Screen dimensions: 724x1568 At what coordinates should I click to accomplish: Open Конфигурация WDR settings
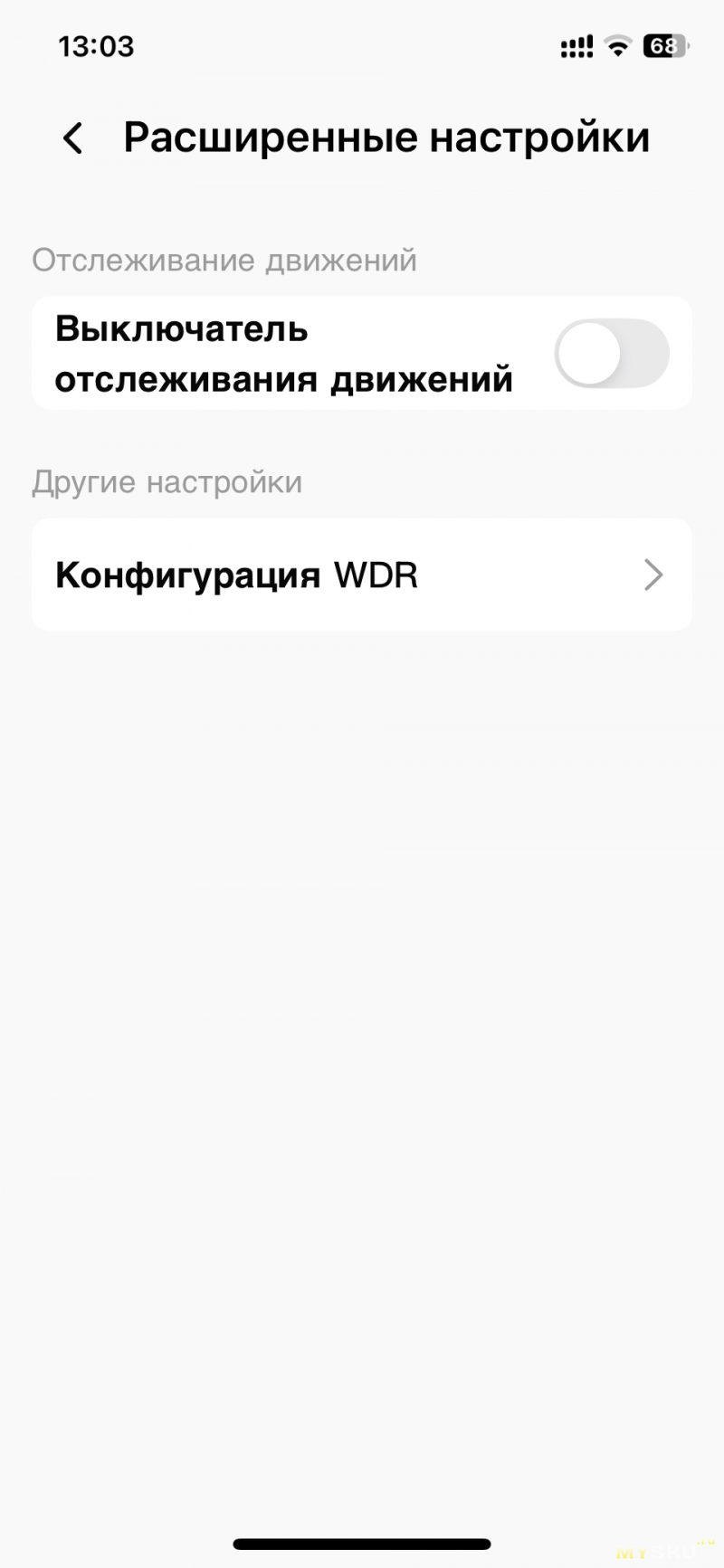coord(362,575)
